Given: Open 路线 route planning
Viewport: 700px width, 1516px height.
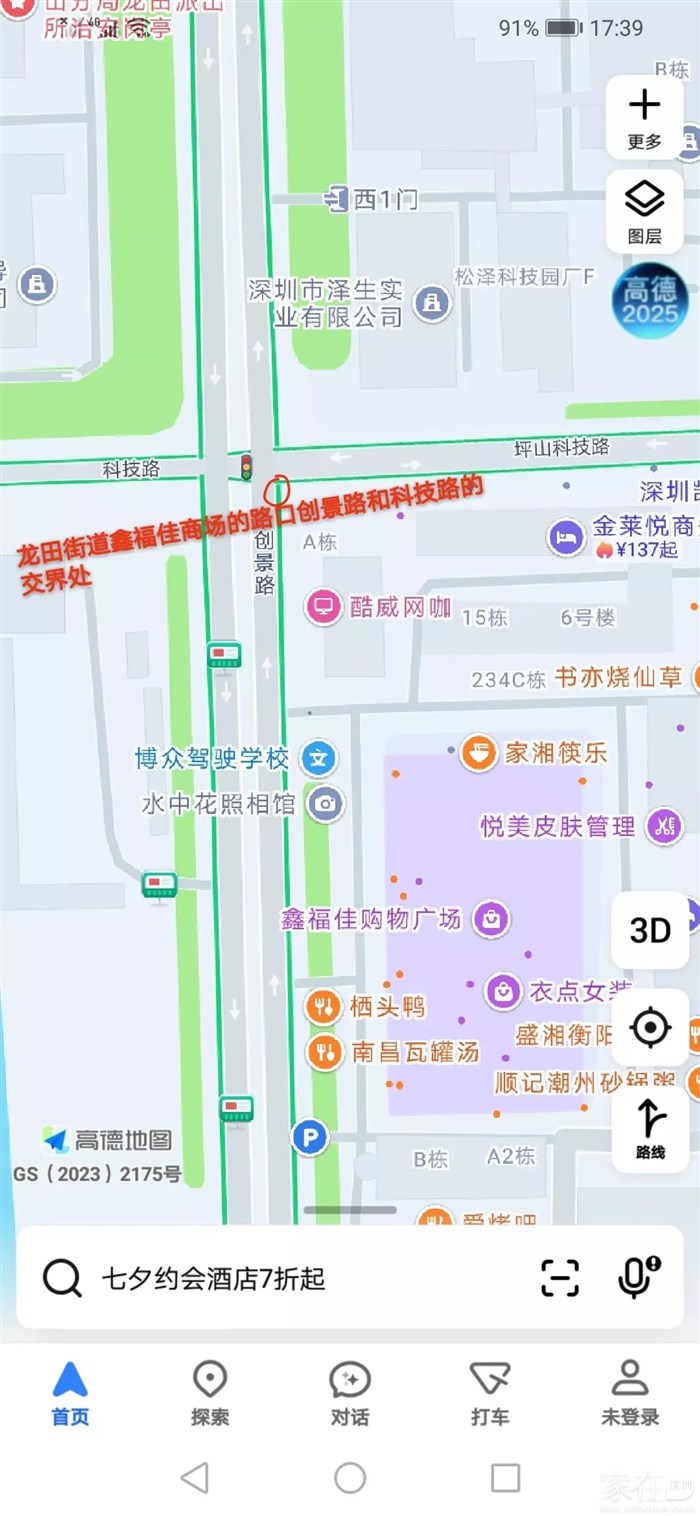Looking at the screenshot, I should [650, 1128].
